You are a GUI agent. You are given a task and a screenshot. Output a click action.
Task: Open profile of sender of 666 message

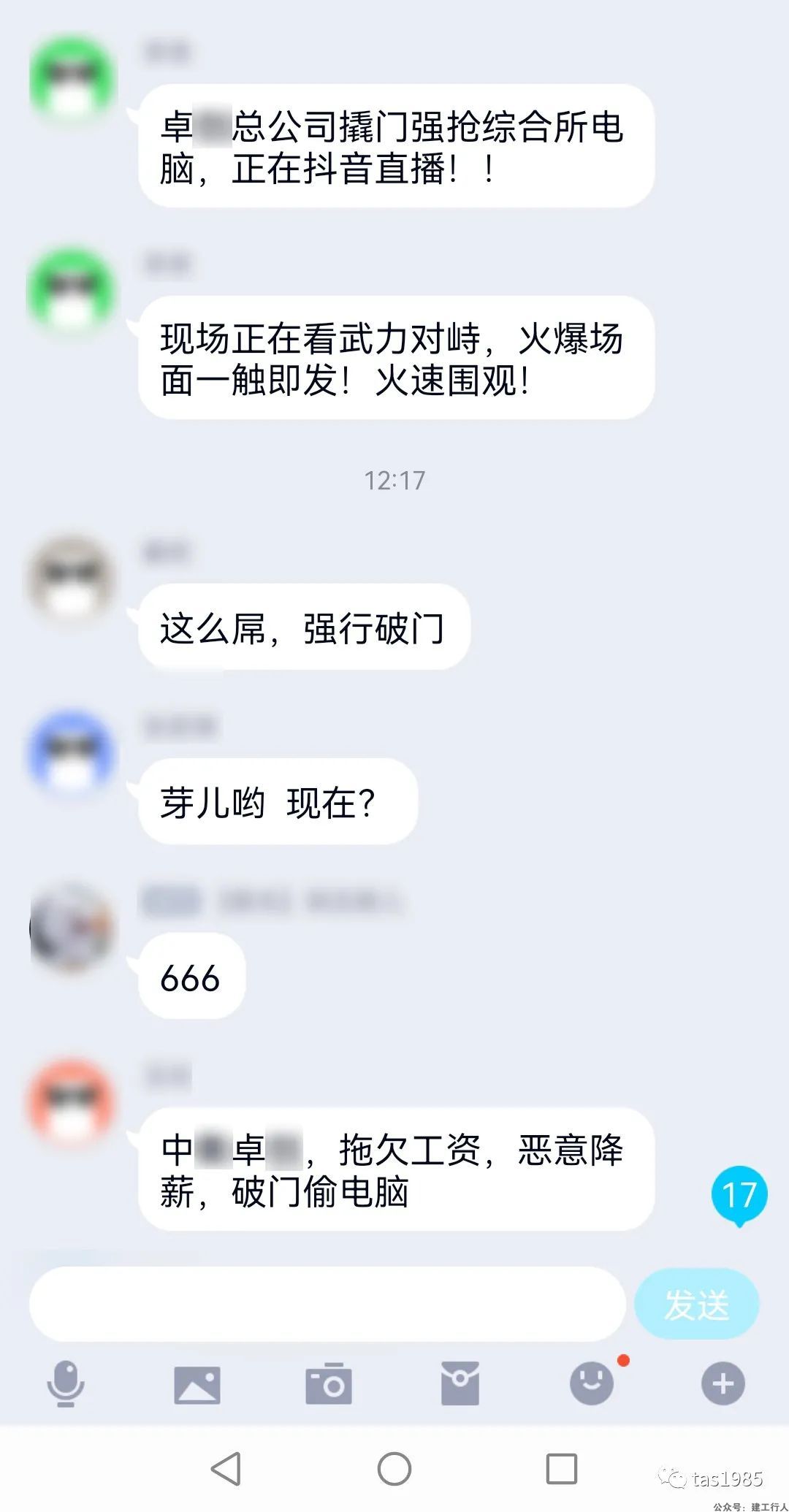point(72,928)
